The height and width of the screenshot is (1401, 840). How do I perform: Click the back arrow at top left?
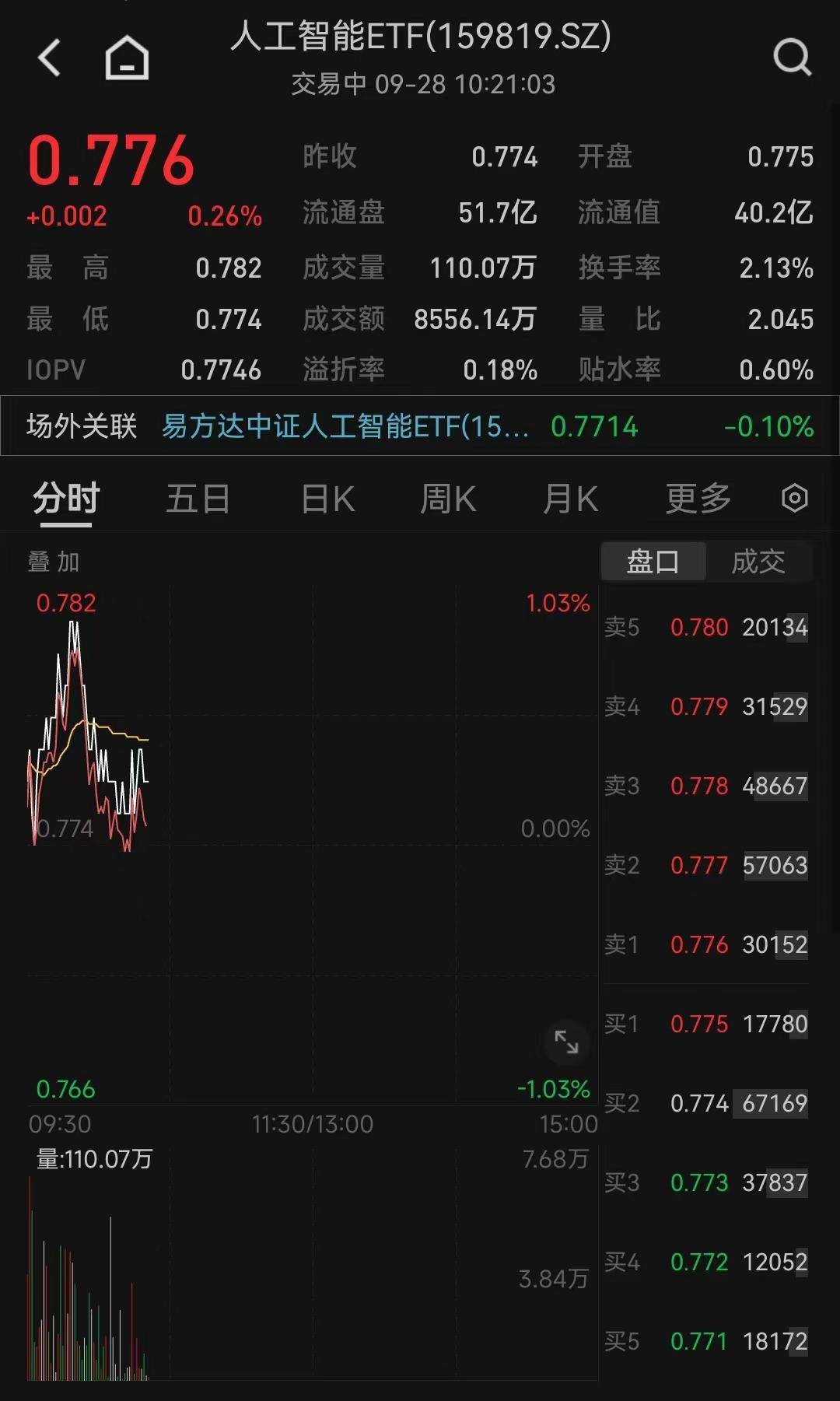(x=49, y=57)
